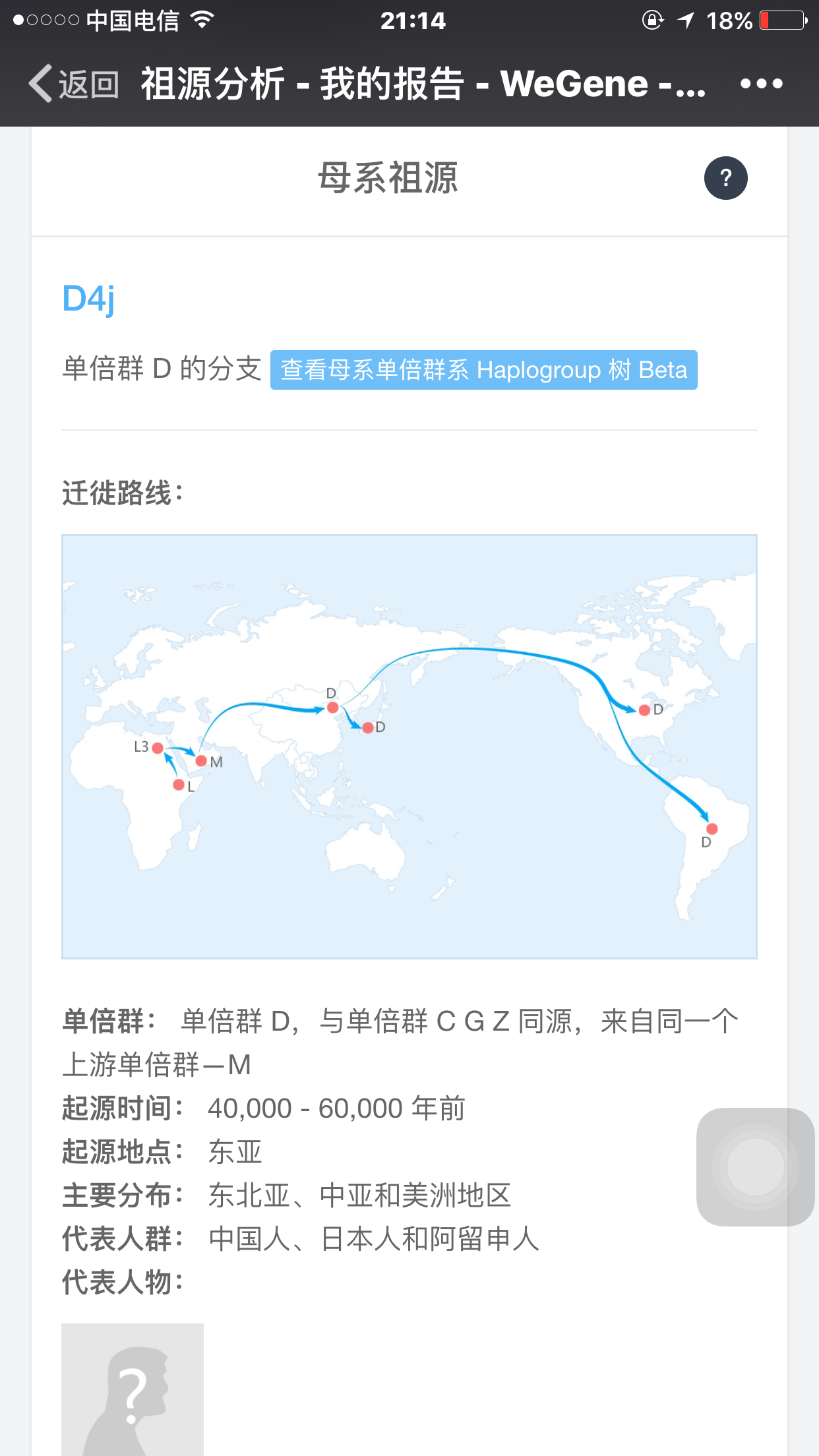
Task: Tap the AssistiveTouch floating button
Action: [x=756, y=1167]
